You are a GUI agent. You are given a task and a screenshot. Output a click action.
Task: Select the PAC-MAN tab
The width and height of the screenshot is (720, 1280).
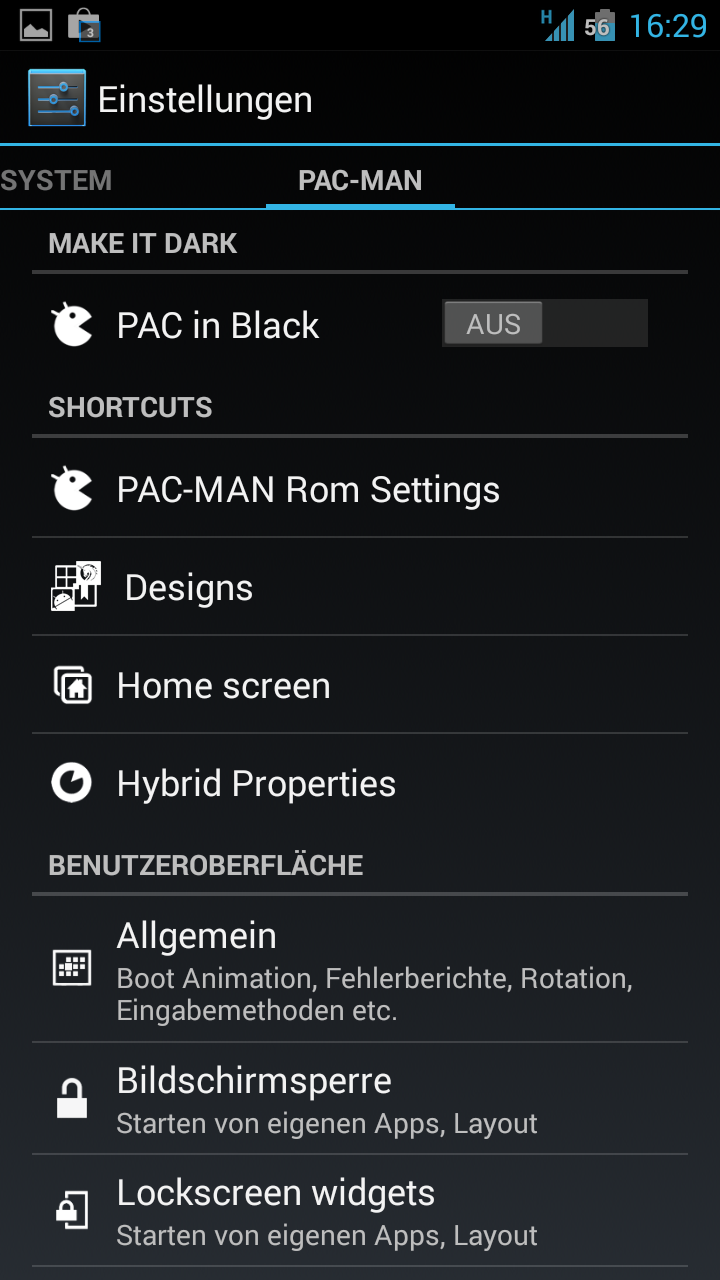point(360,181)
